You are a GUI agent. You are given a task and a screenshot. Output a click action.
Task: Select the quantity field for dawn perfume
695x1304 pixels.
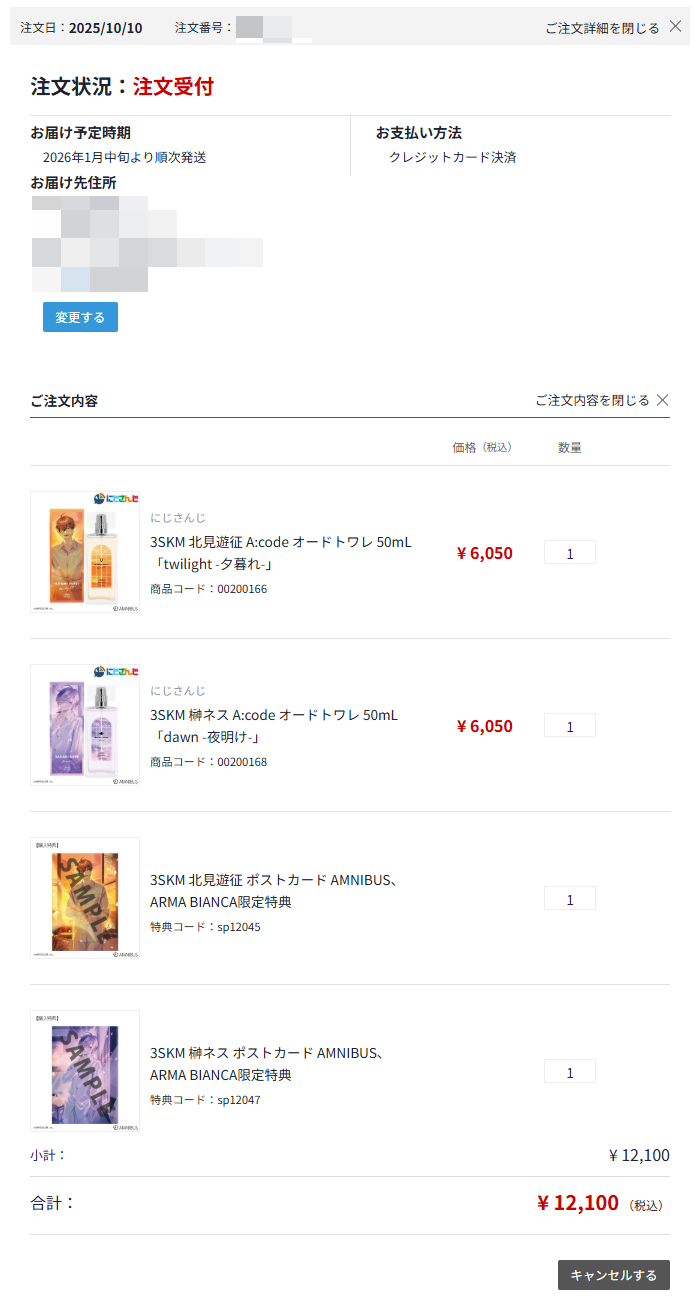pos(570,726)
